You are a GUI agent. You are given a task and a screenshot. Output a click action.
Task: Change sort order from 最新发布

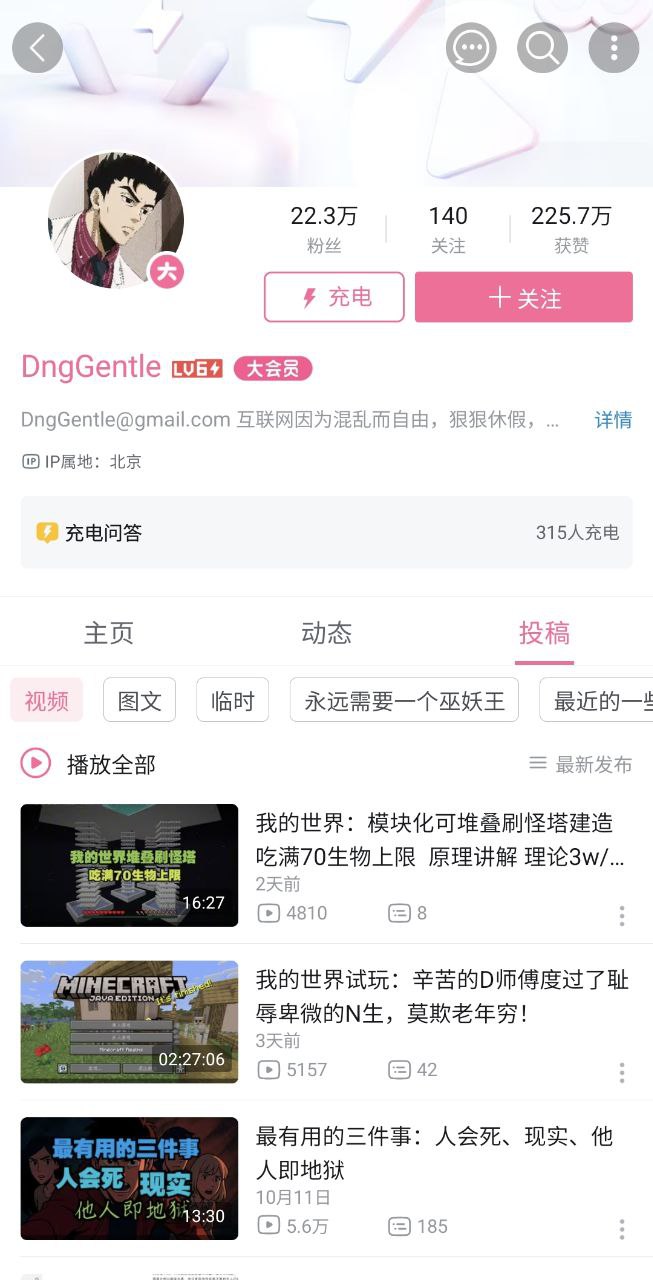pos(581,765)
